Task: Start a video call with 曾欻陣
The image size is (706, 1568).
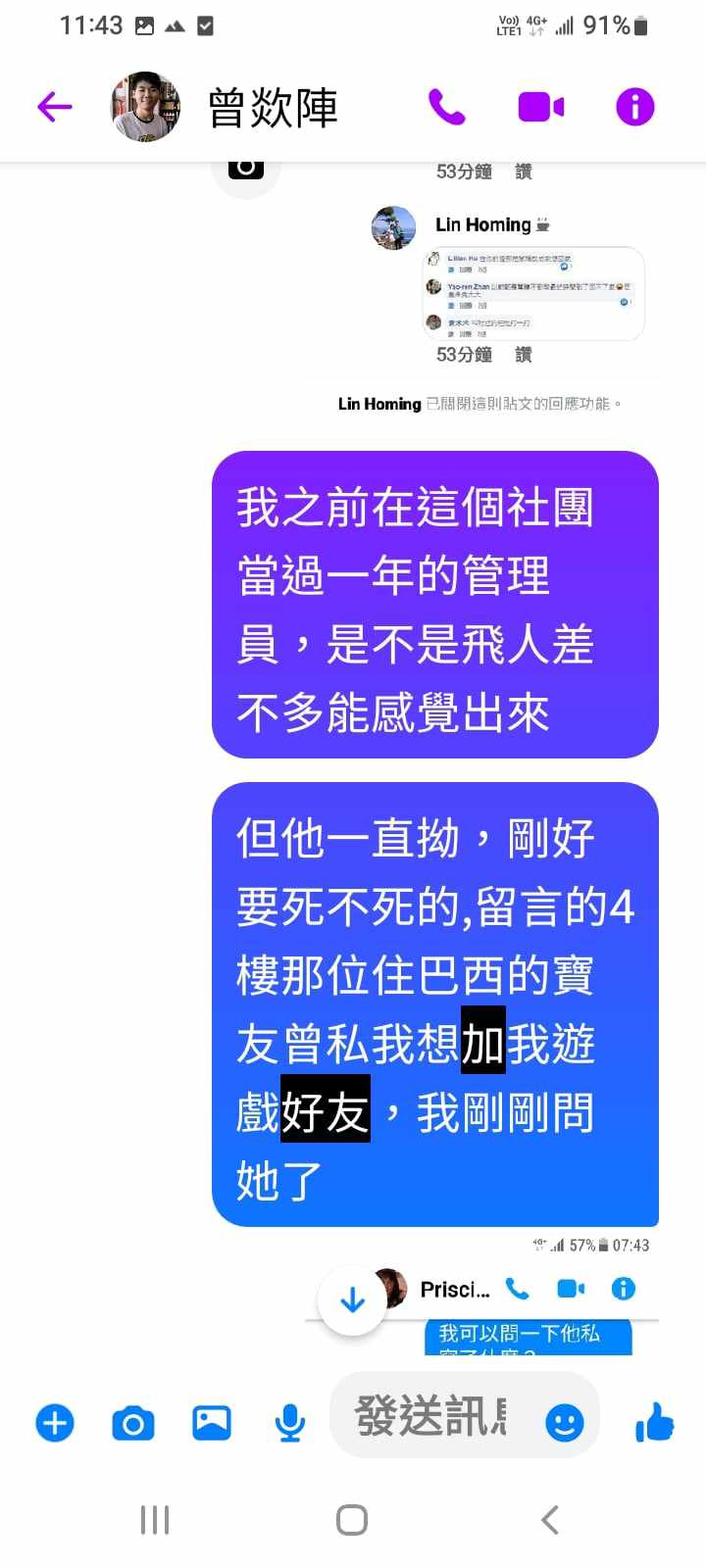Action: click(x=540, y=106)
